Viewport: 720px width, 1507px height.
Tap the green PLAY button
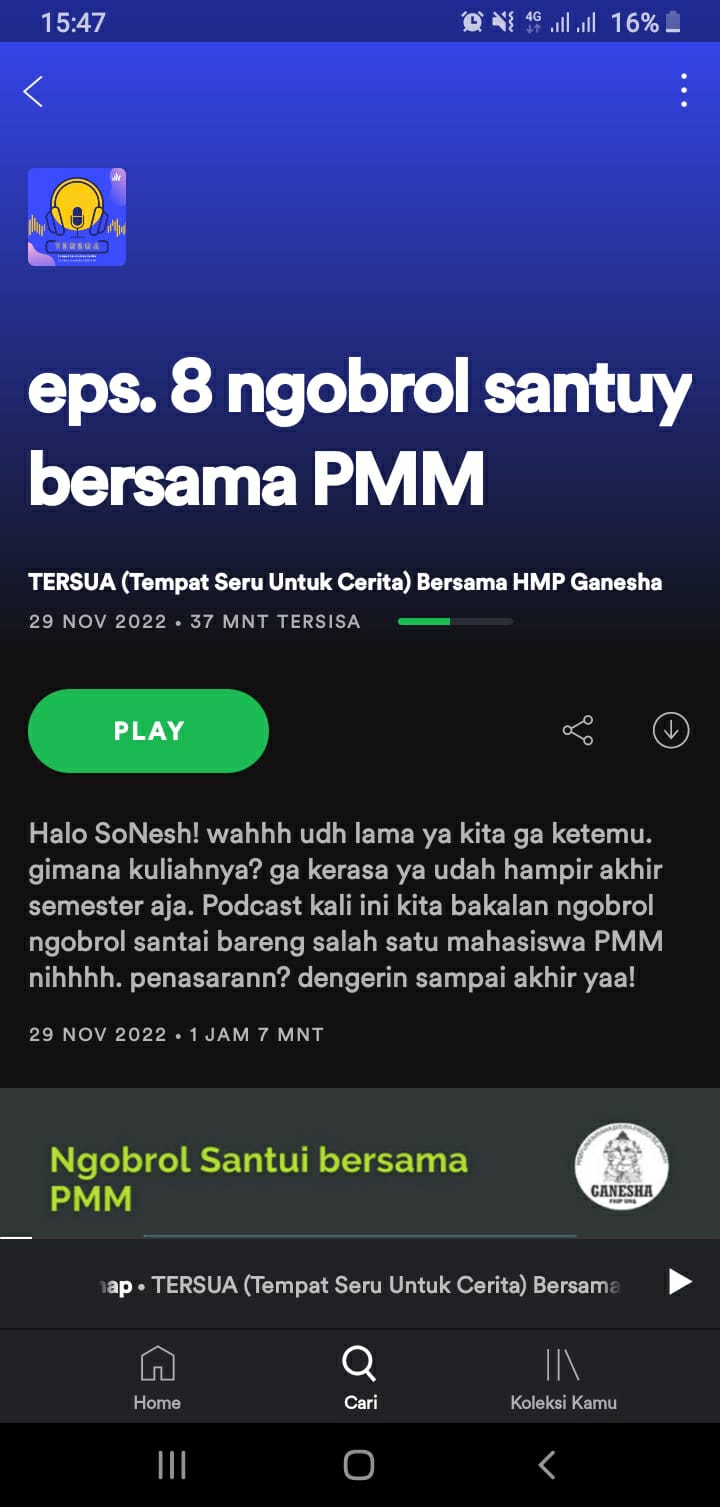(x=148, y=731)
